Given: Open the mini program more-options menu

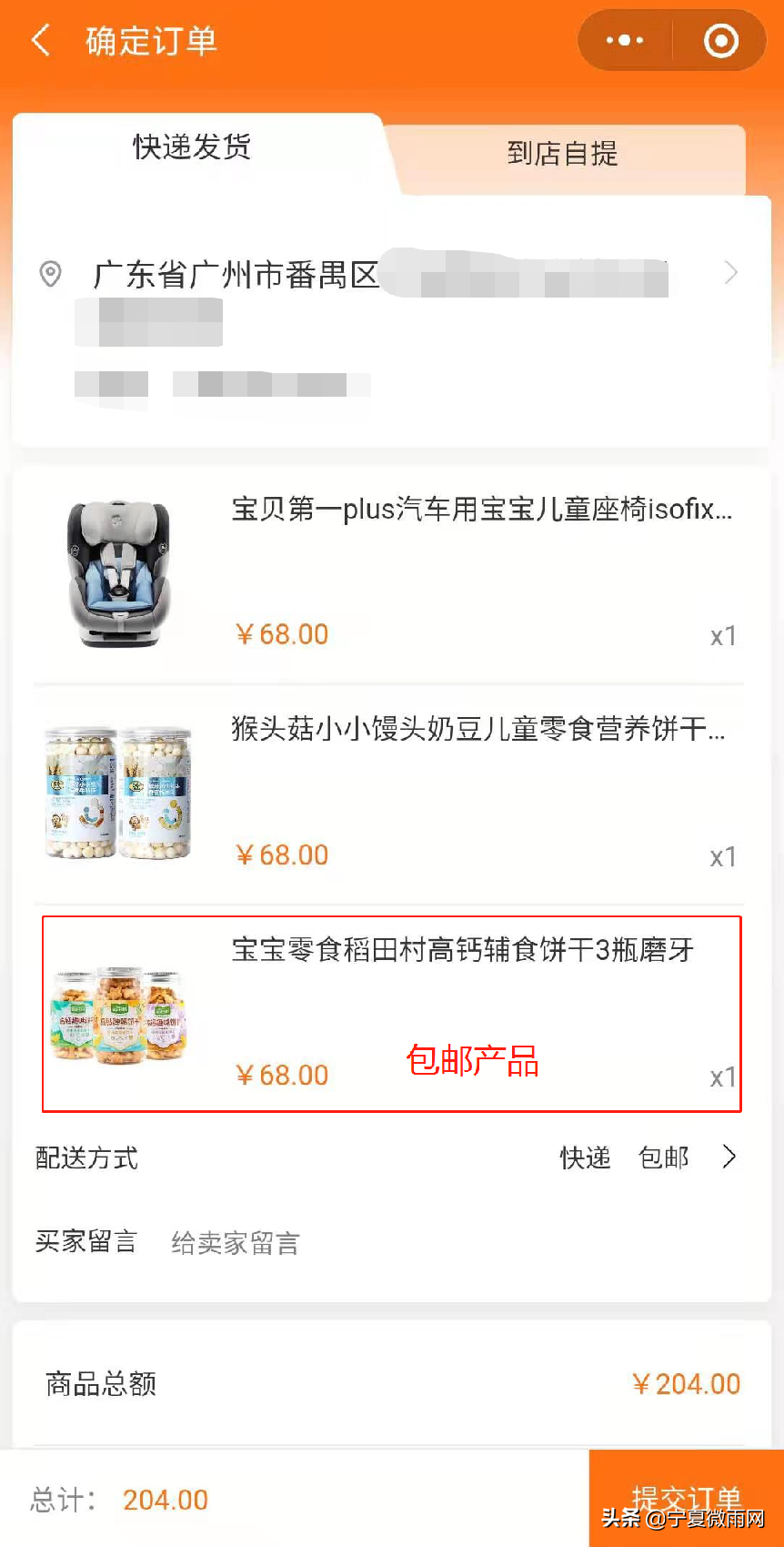Looking at the screenshot, I should click(625, 41).
